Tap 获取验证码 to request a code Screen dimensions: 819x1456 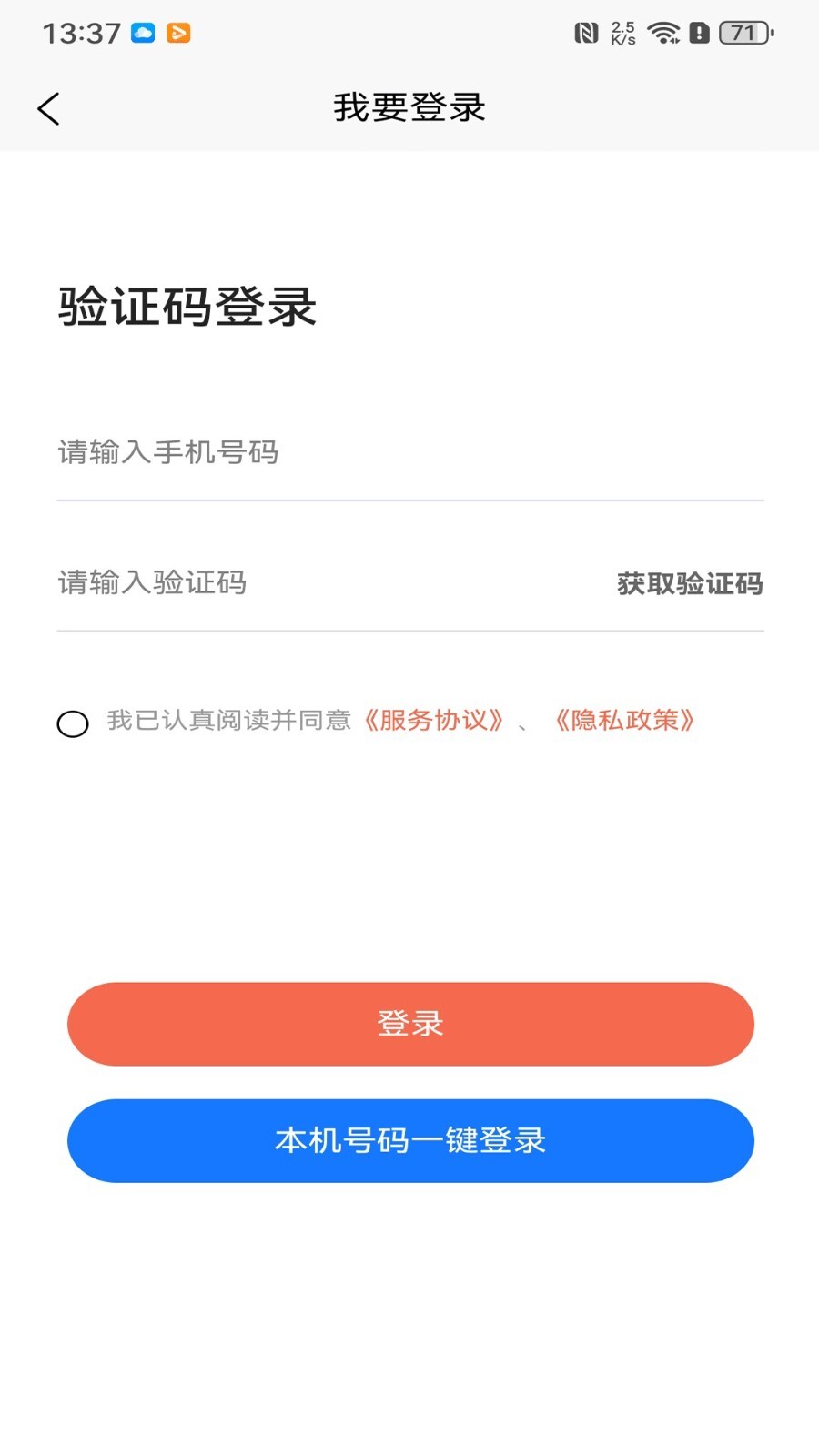[690, 585]
